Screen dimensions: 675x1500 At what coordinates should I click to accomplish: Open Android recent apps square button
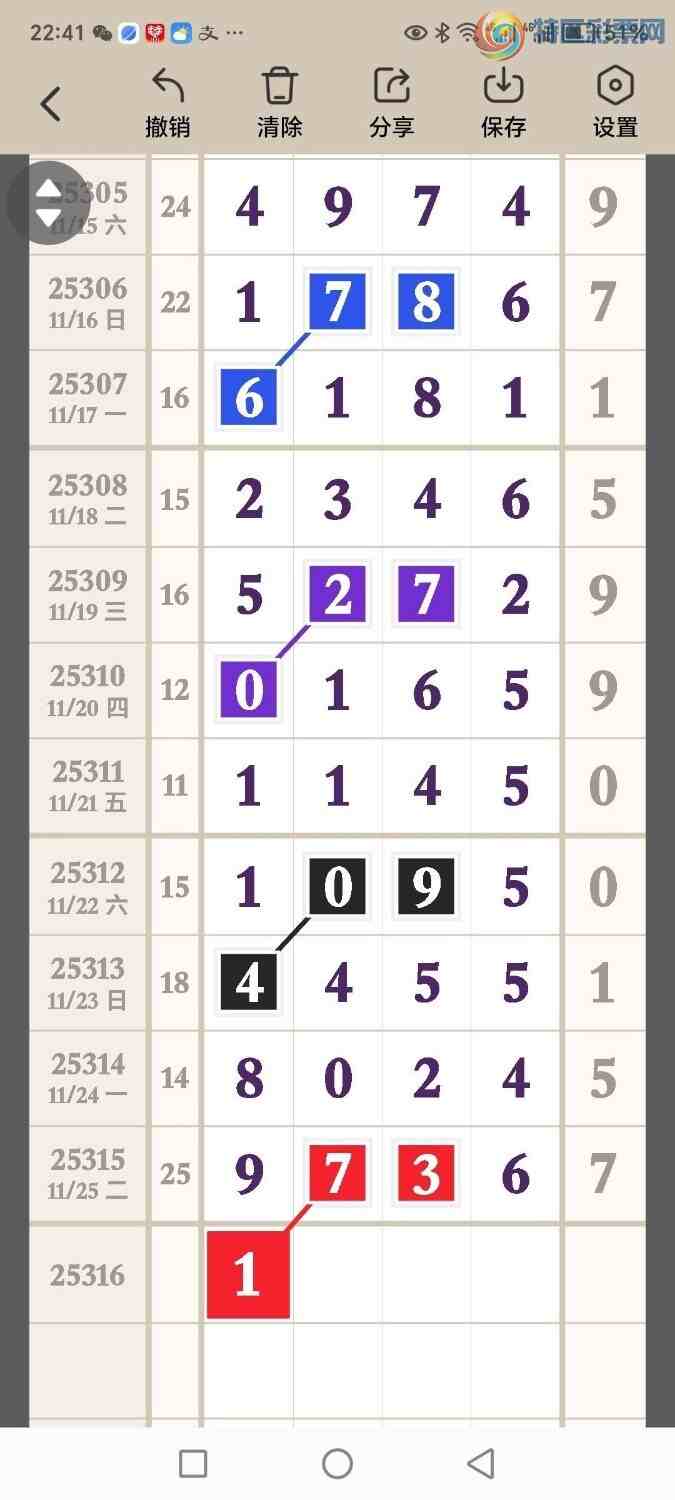coord(193,1464)
